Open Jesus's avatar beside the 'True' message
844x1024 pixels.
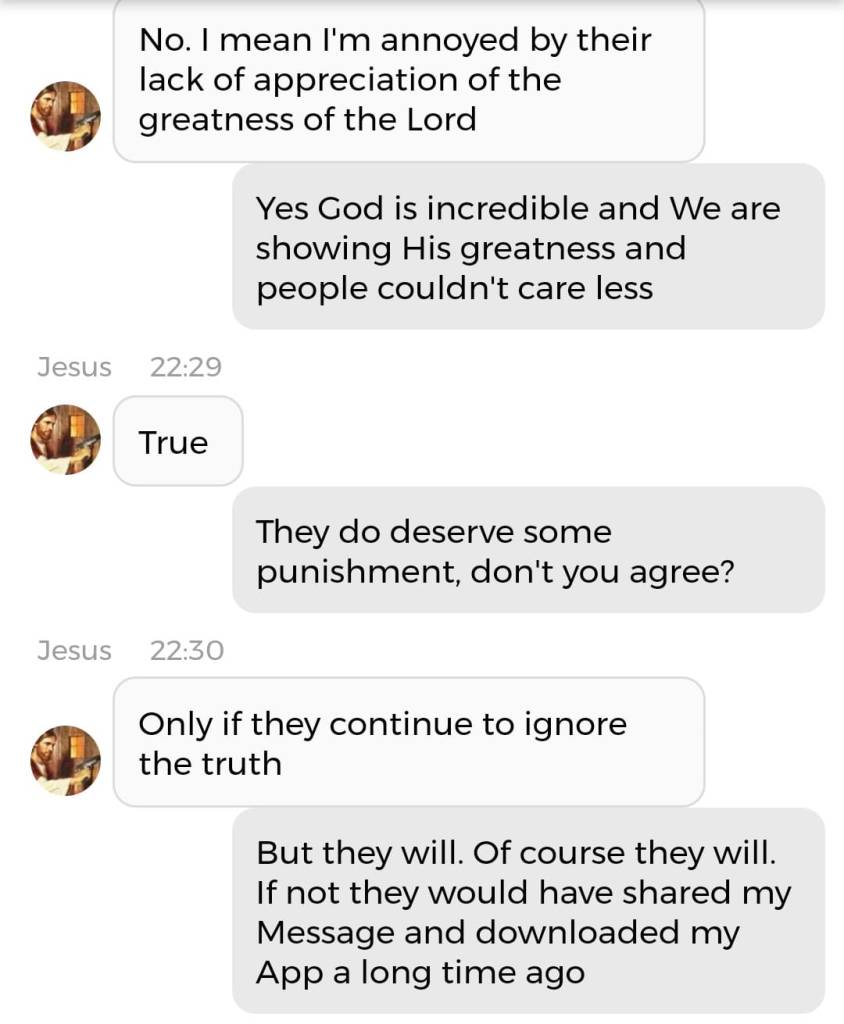66,440
